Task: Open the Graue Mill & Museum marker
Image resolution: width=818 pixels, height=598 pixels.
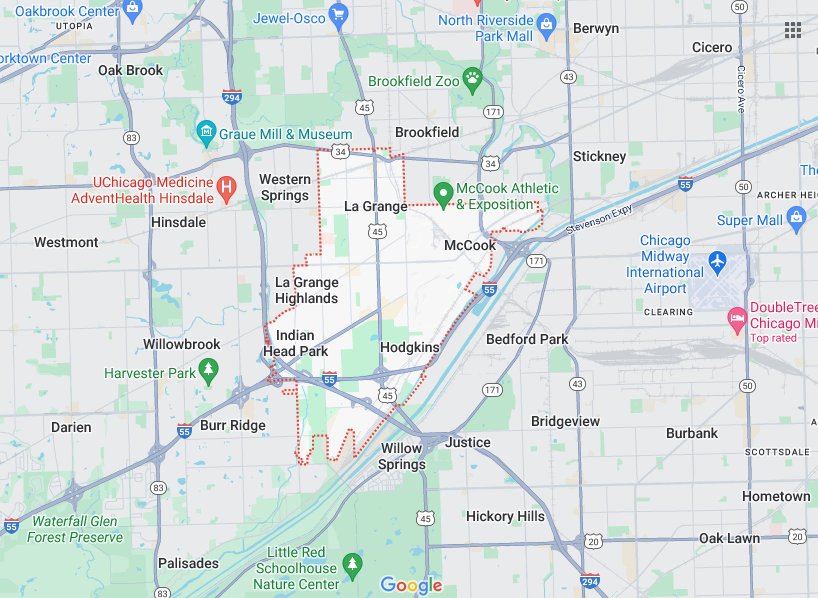Action: pyautogui.click(x=206, y=133)
